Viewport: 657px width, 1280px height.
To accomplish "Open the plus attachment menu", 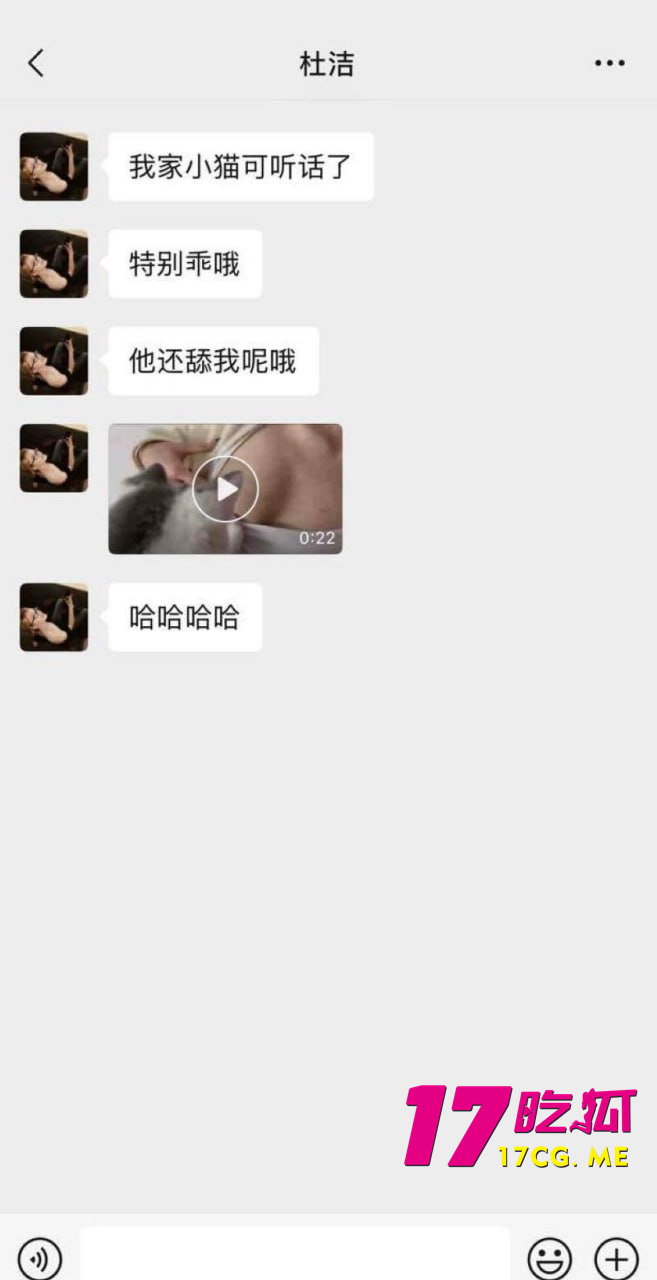I will [616, 1257].
